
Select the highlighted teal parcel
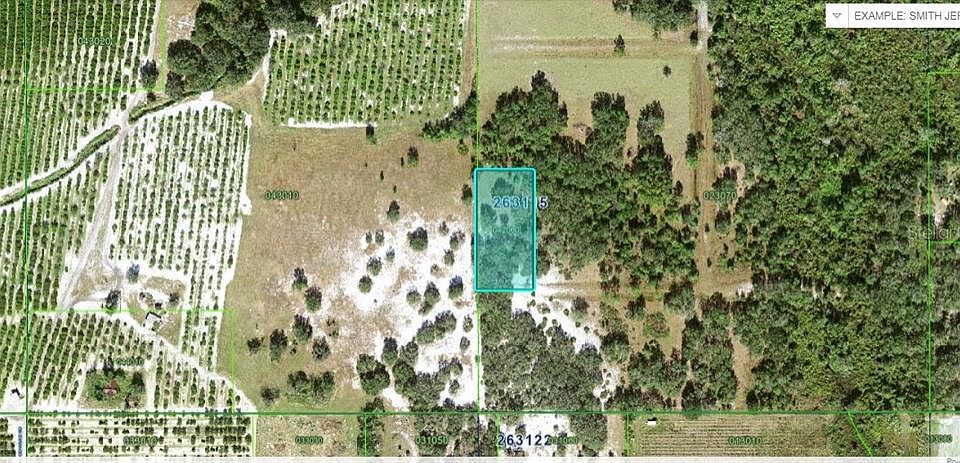point(504,240)
